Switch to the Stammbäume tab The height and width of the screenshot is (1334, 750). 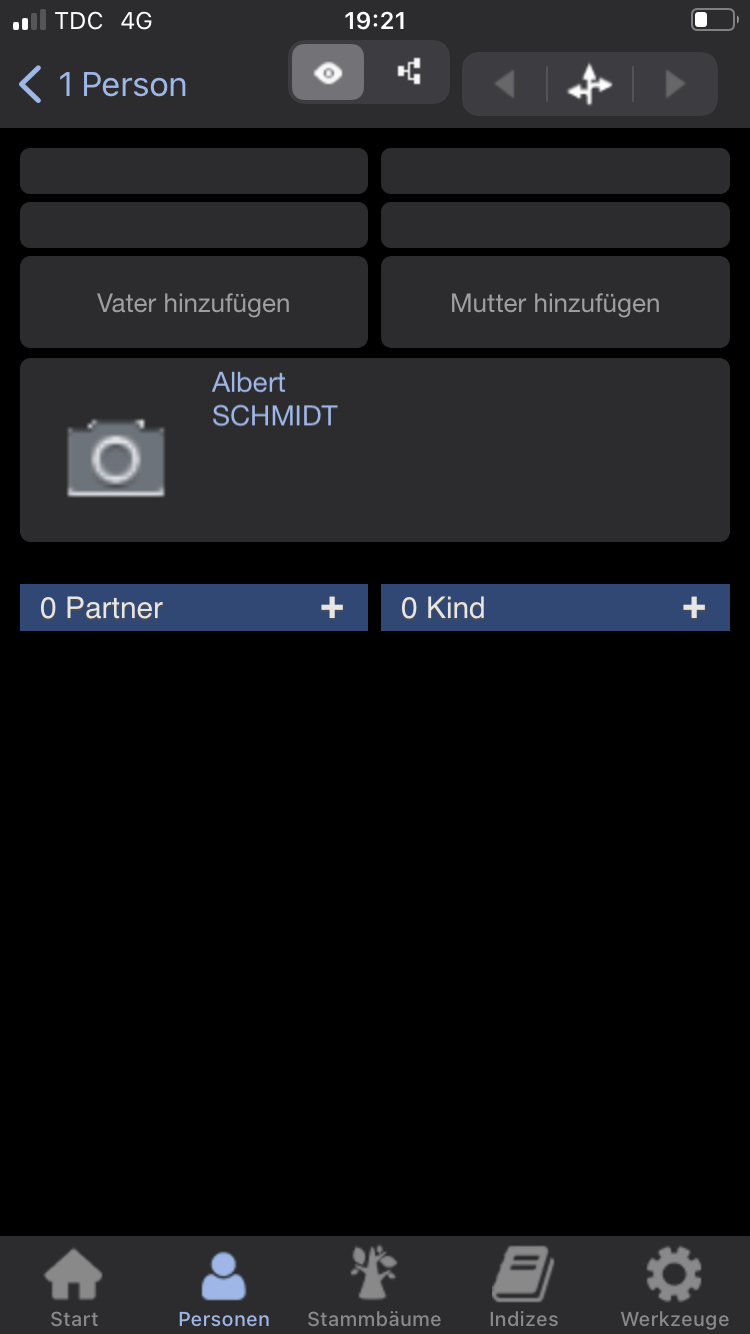click(374, 1288)
